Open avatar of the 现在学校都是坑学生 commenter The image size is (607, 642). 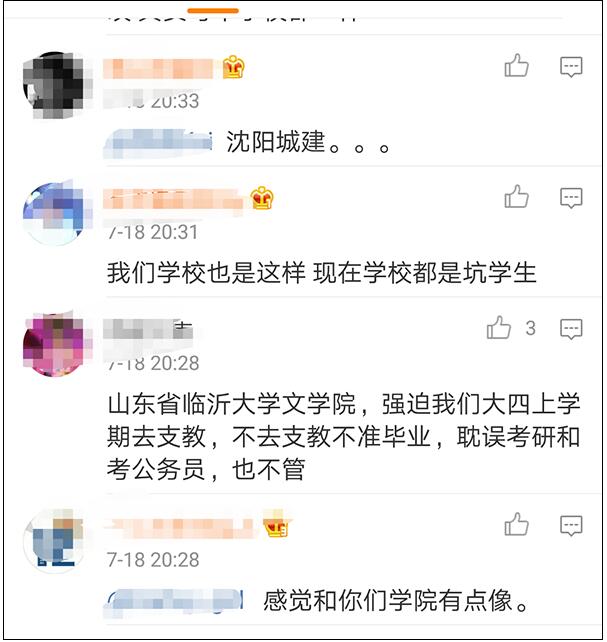(x=52, y=214)
